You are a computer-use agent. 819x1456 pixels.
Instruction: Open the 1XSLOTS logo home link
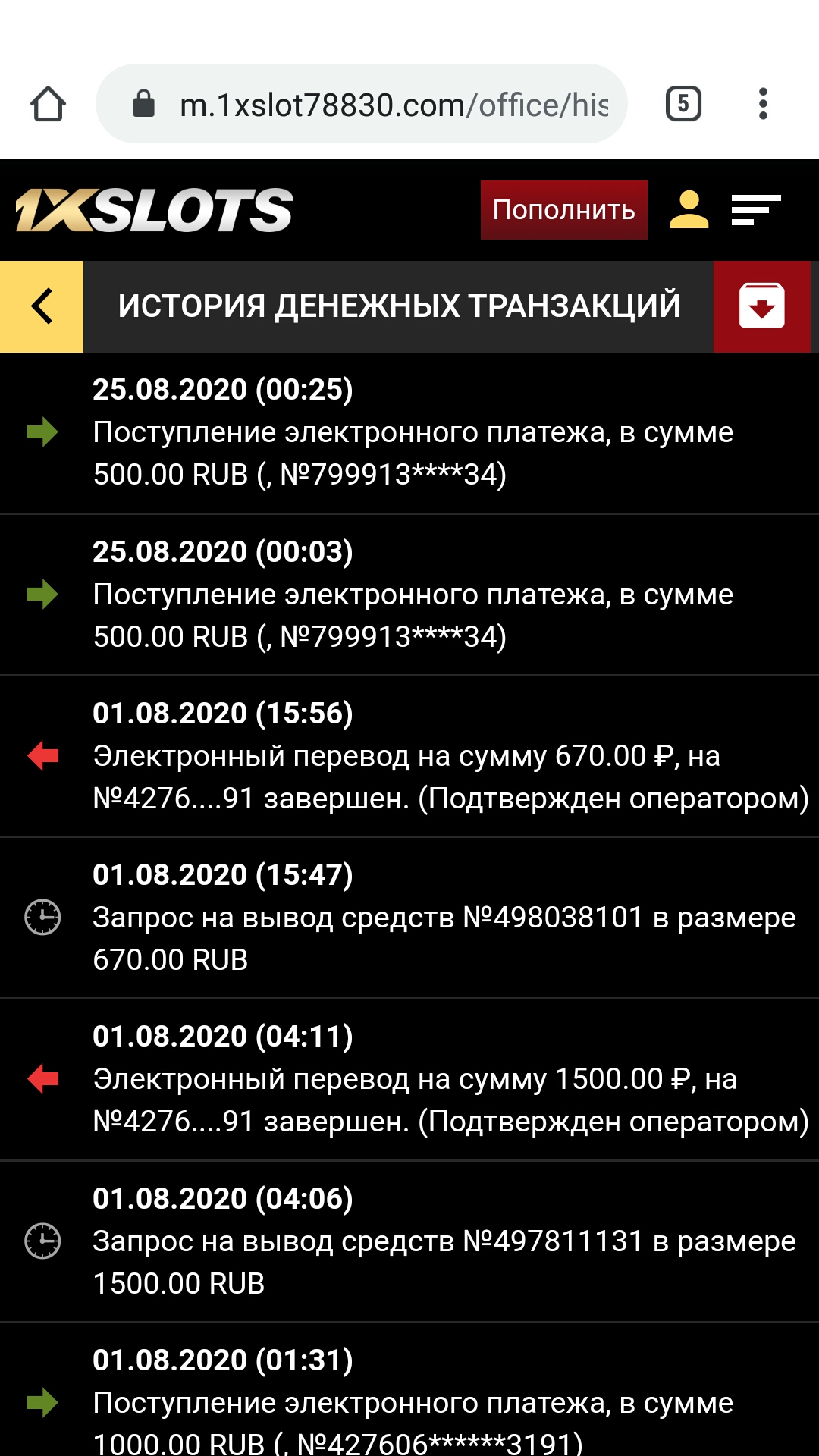pyautogui.click(x=154, y=210)
